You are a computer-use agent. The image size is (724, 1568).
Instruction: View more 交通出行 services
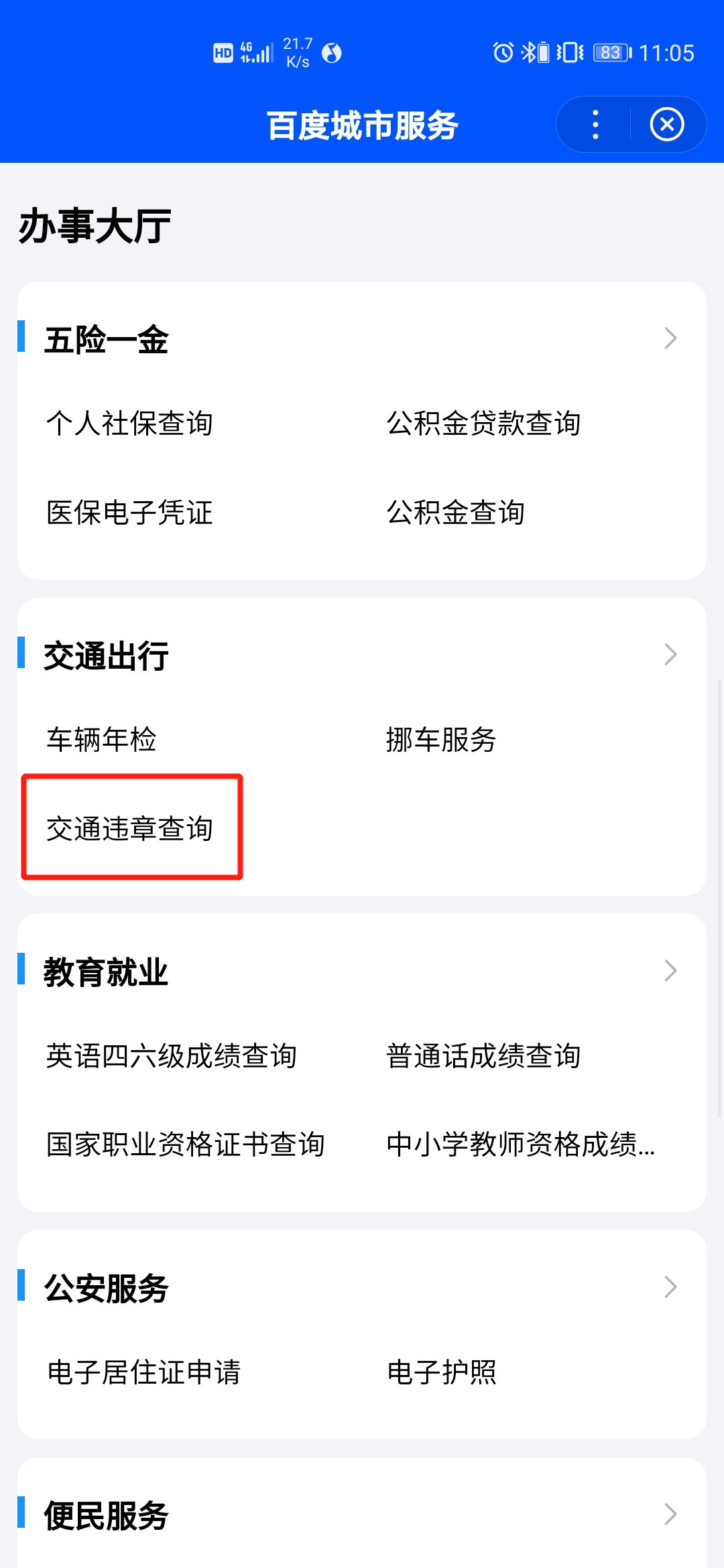pos(670,655)
